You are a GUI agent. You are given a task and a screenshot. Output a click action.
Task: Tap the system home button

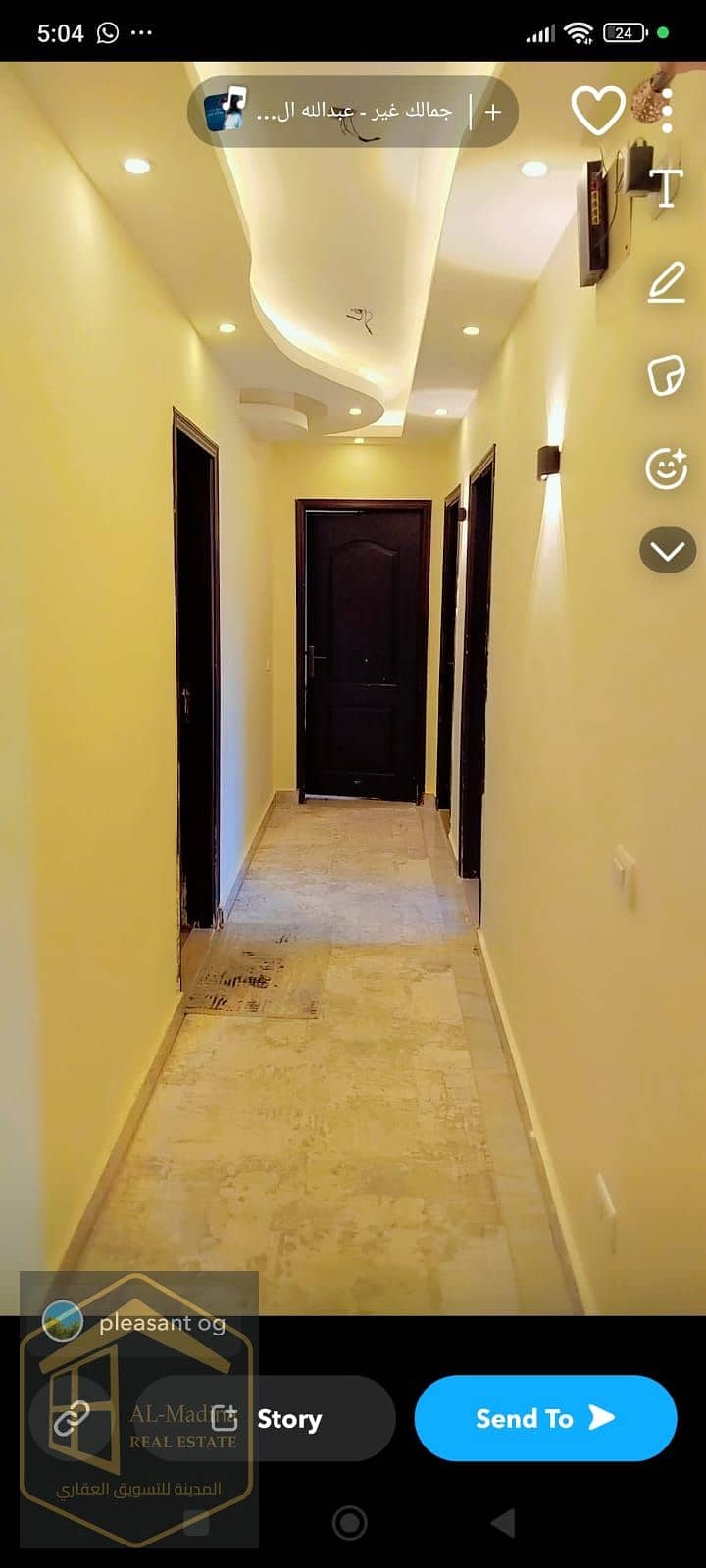coord(350,1523)
